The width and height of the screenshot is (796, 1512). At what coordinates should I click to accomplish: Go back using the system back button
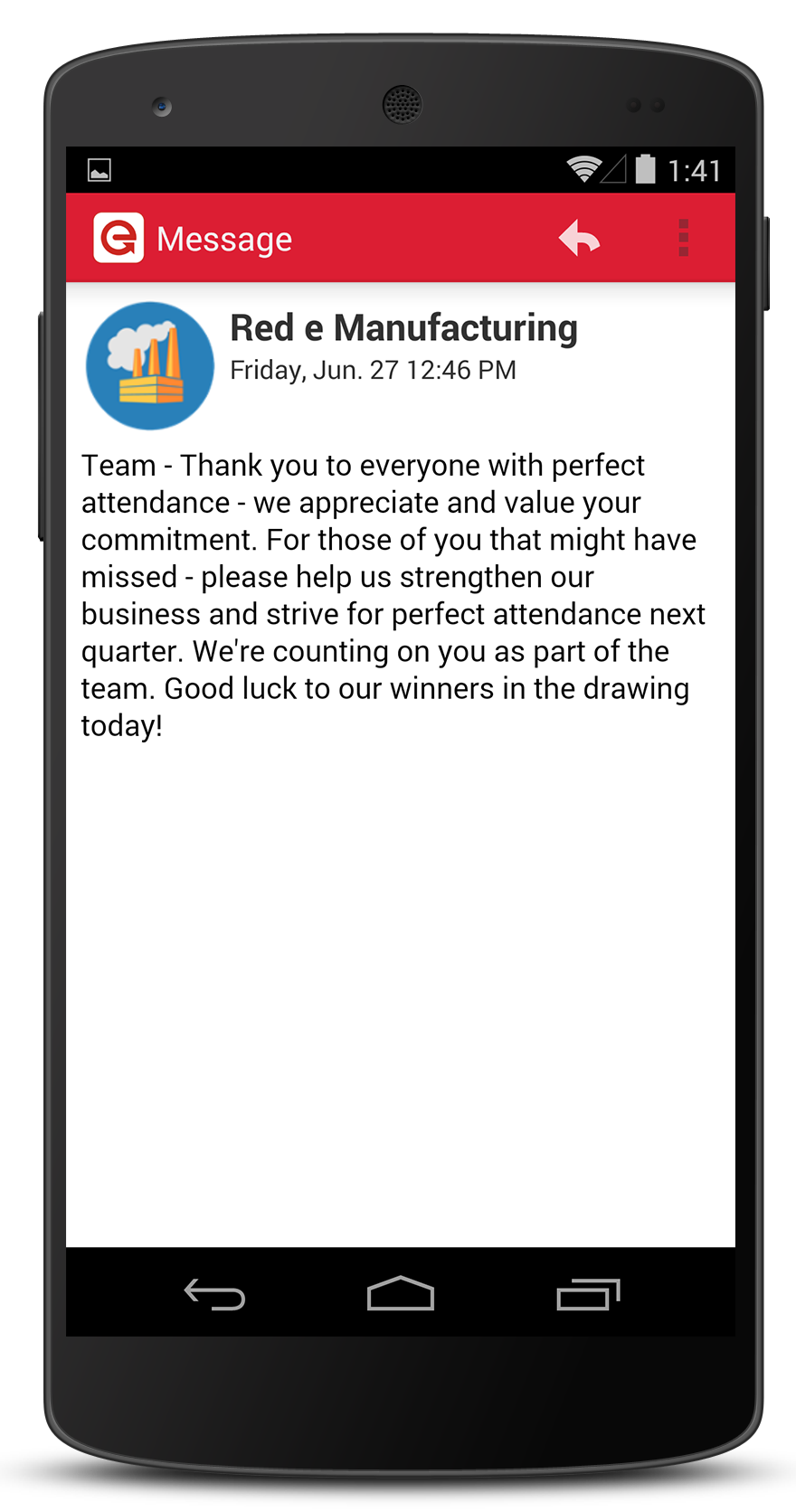pos(214,1294)
